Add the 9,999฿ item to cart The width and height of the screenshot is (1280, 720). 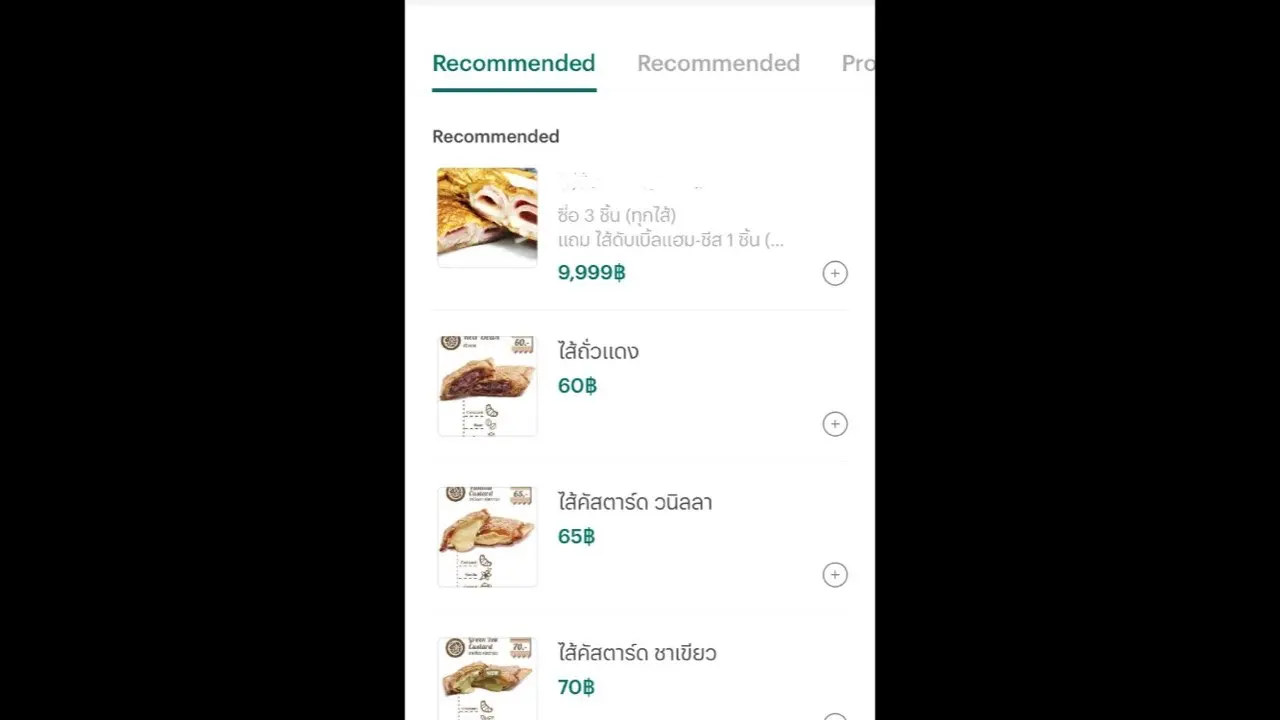(x=835, y=273)
